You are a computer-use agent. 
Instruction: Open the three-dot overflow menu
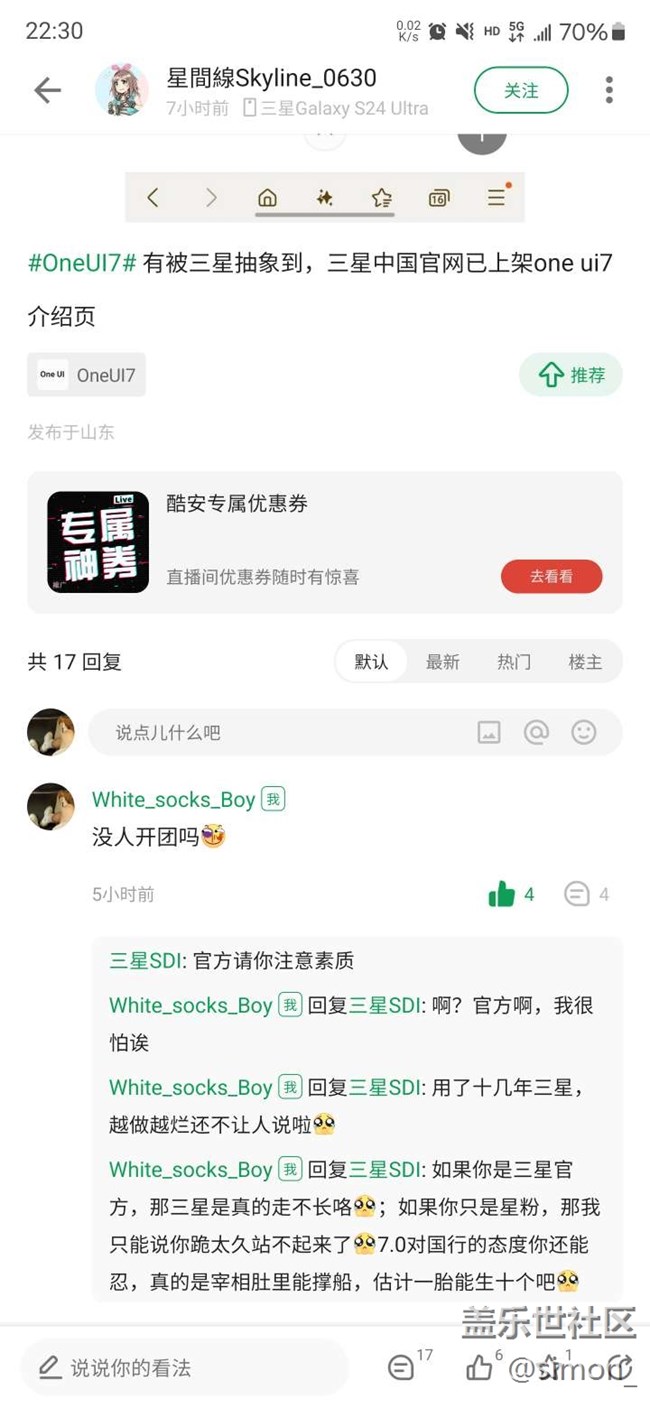coord(608,90)
